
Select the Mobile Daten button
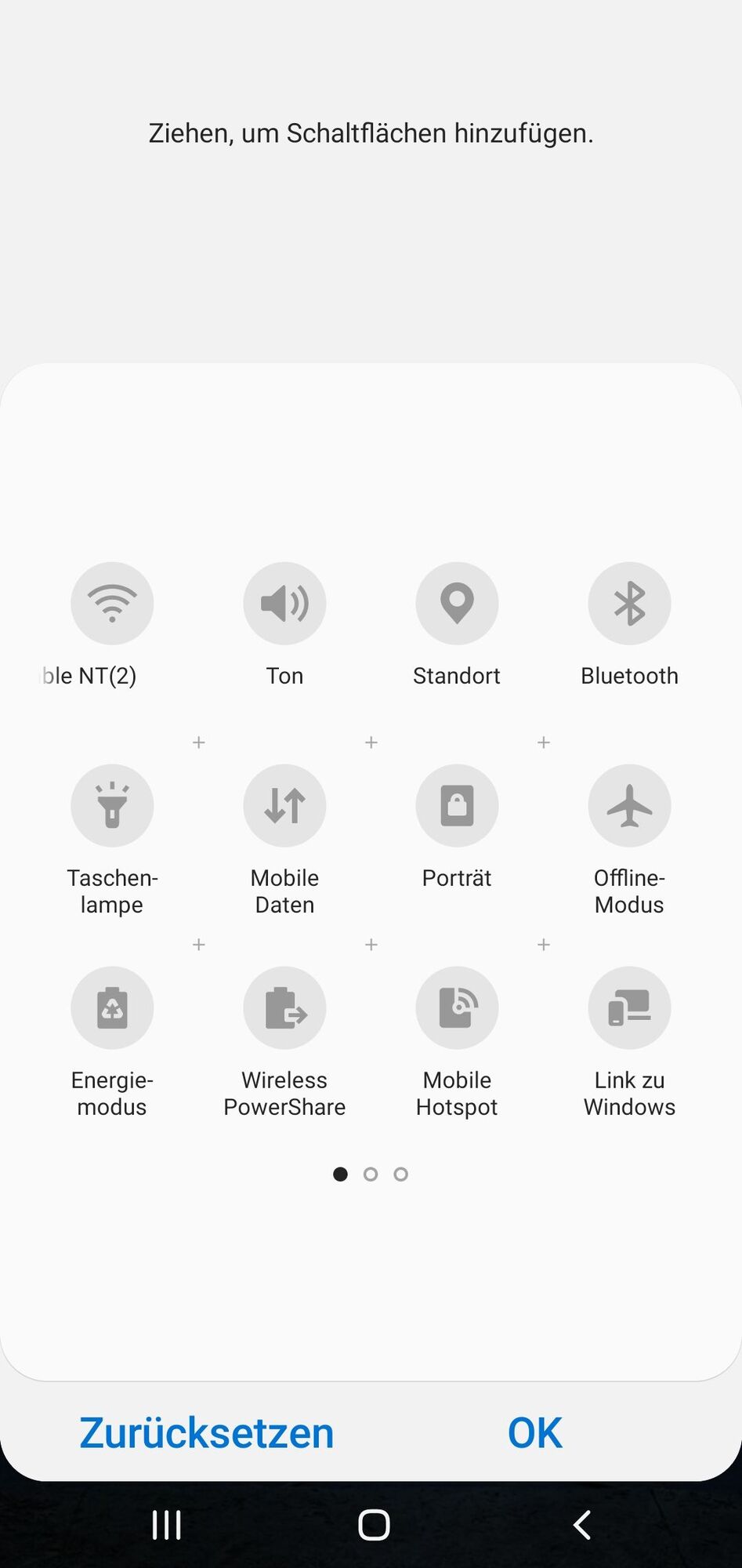[x=284, y=805]
